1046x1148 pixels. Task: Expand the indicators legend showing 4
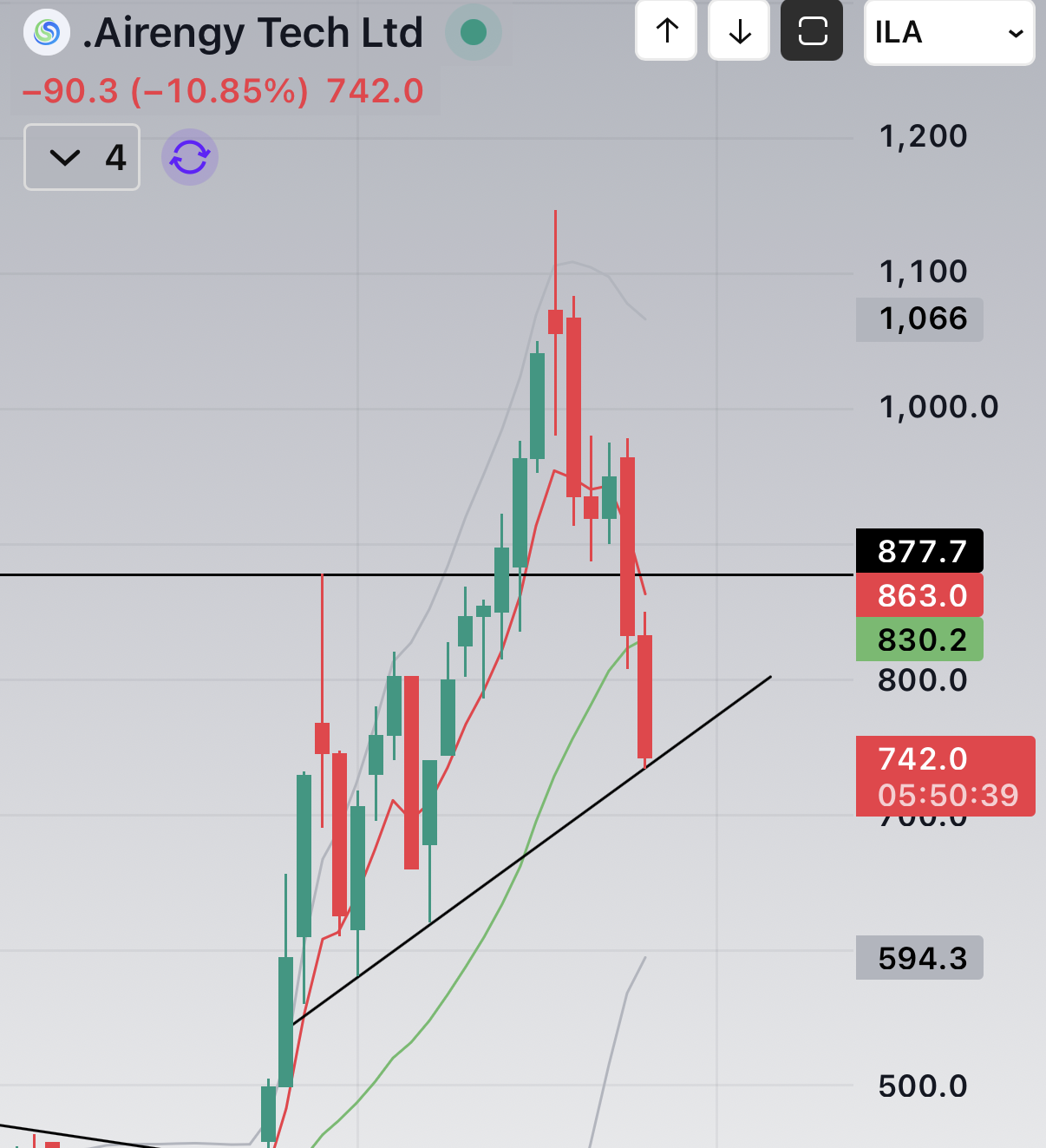pos(82,157)
